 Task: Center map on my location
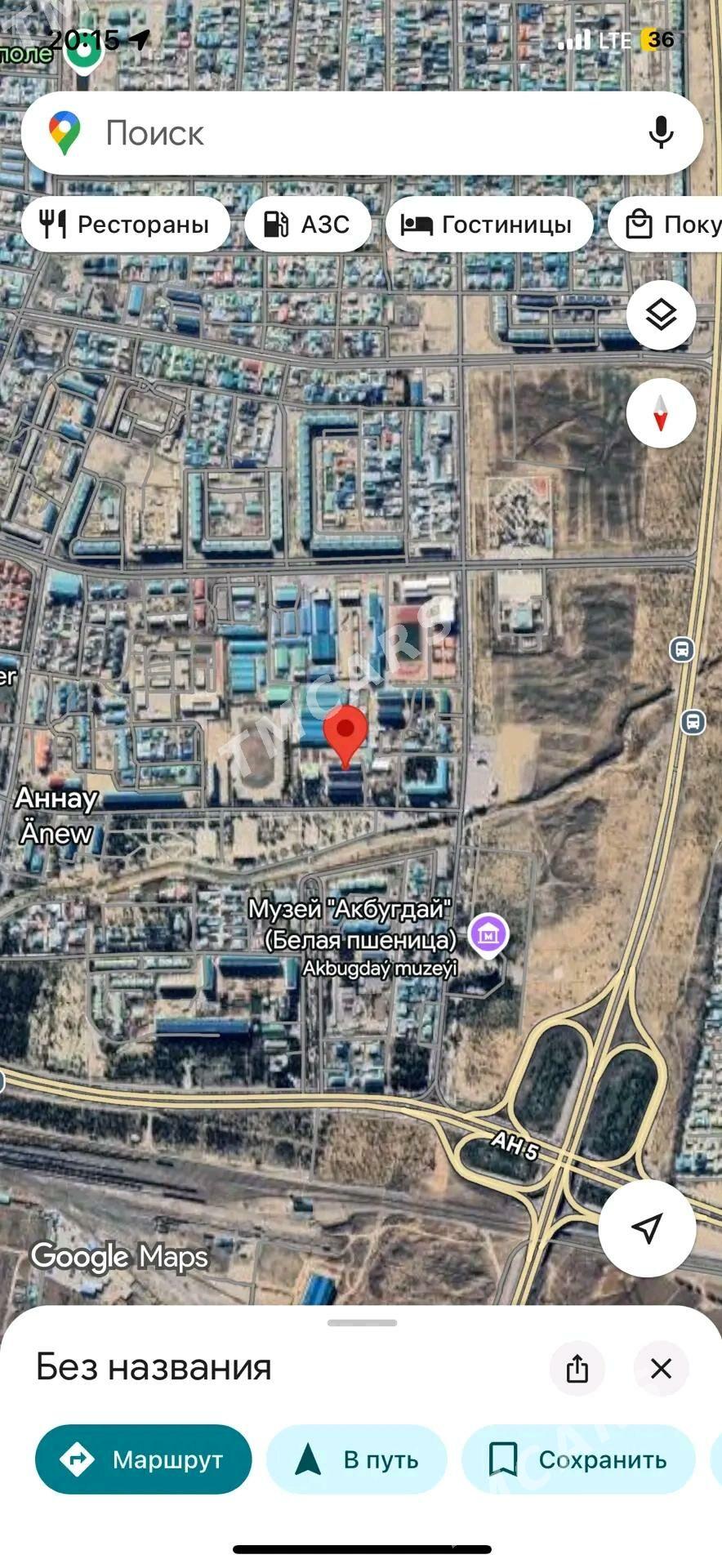tap(647, 1228)
